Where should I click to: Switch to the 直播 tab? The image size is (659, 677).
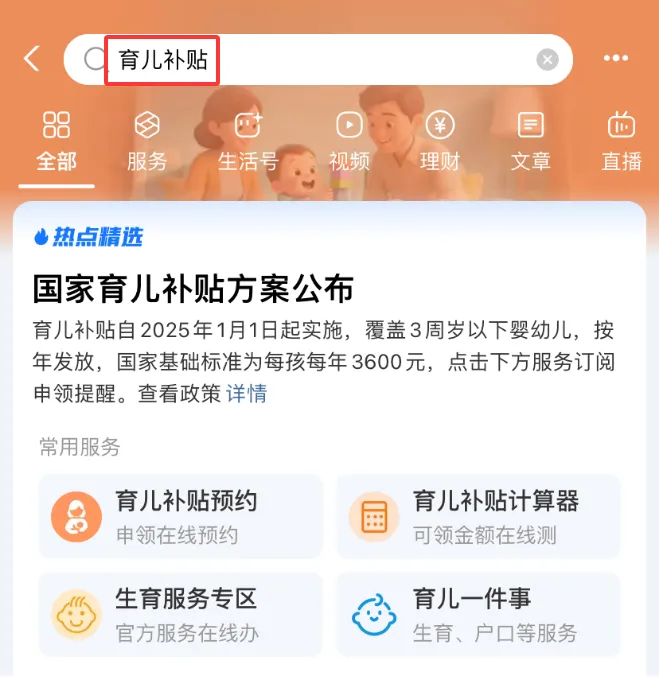point(621,142)
